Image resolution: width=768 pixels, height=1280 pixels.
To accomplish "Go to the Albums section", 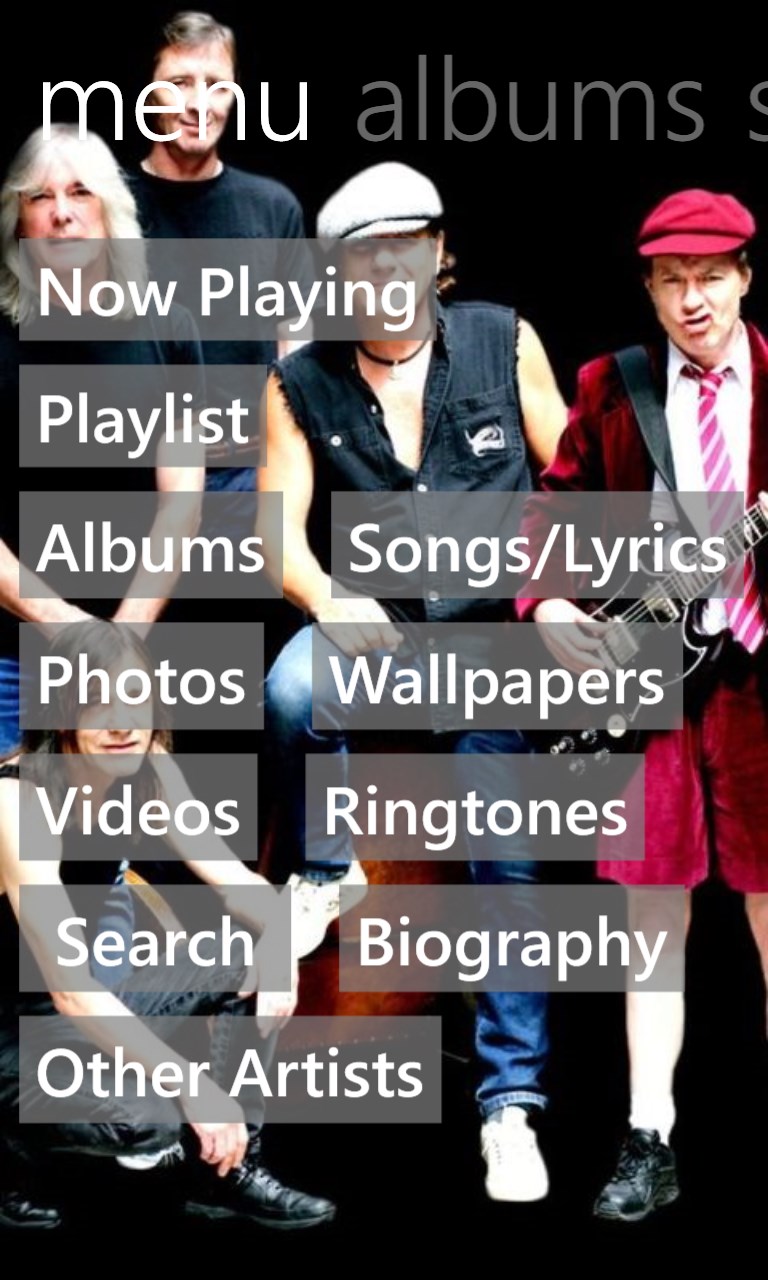I will tap(151, 546).
